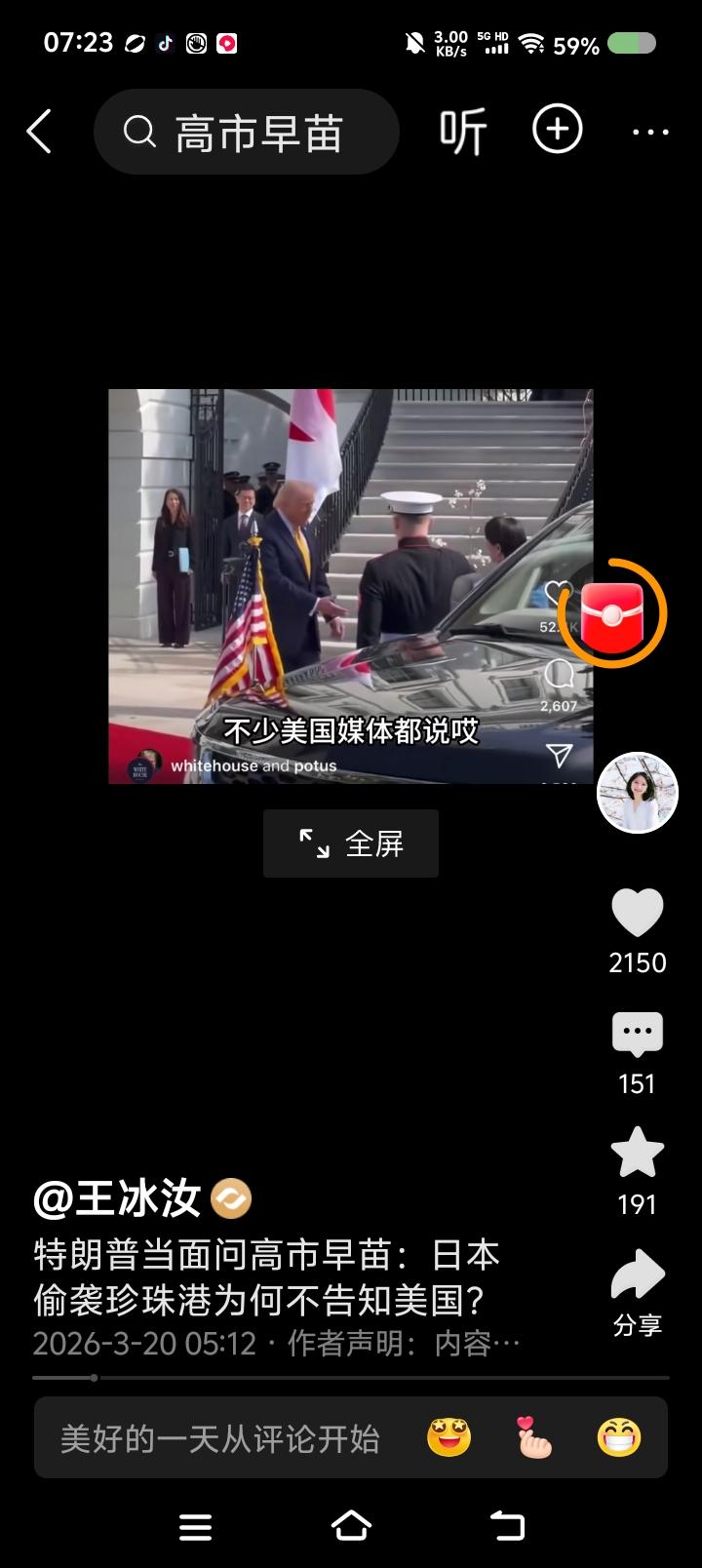This screenshot has width=702, height=1568.
Task: Send the star-eyes emoji reaction
Action: 449,1436
